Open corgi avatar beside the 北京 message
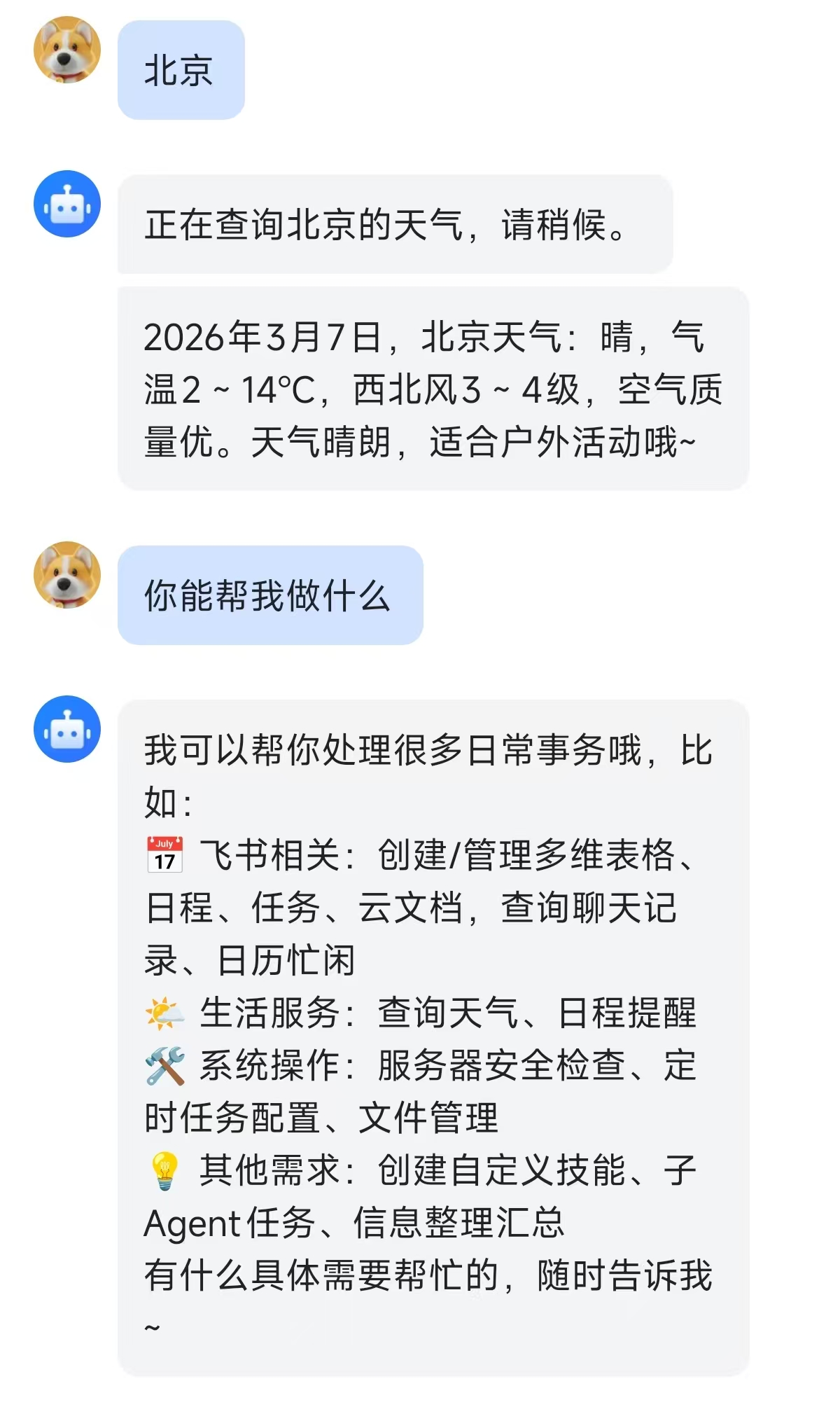This screenshot has height=1414, width=840. click(x=67, y=50)
